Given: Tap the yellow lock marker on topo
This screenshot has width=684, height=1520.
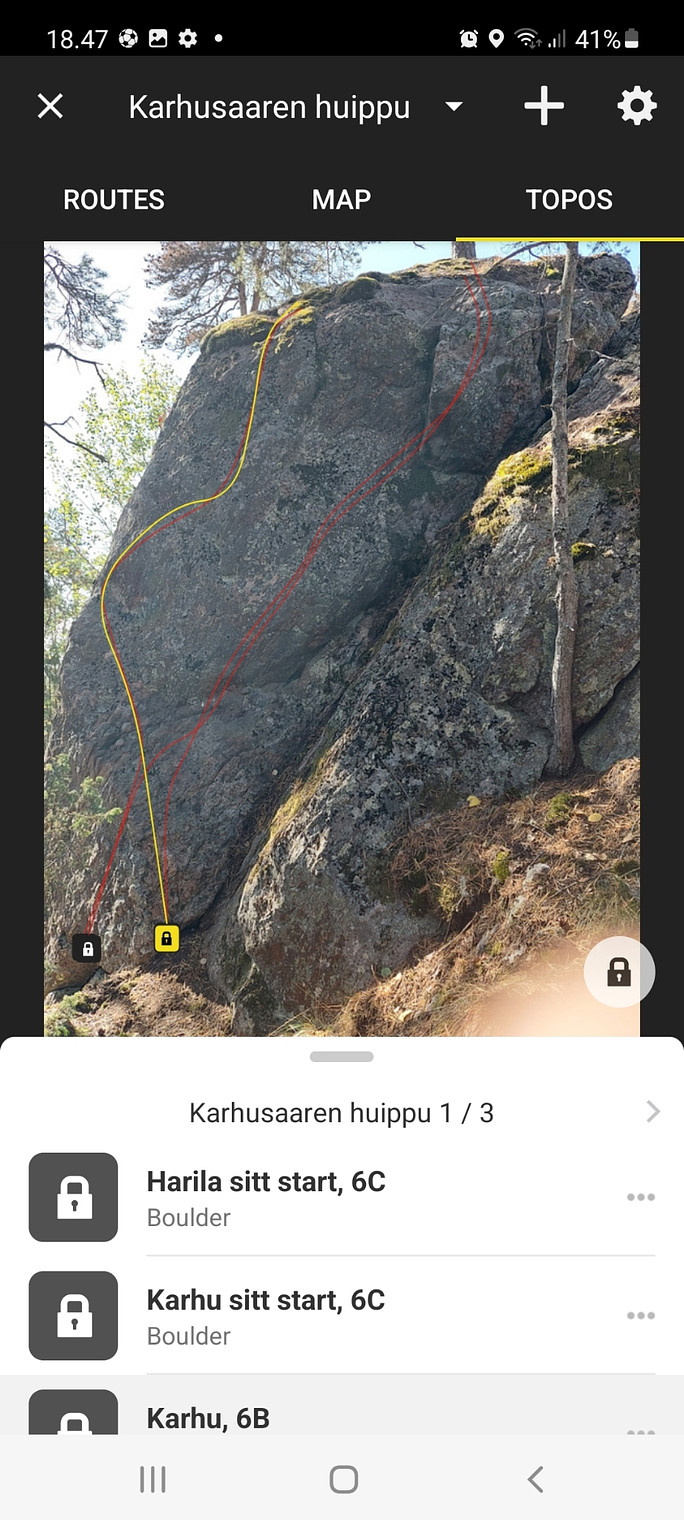Looking at the screenshot, I should pos(167,938).
